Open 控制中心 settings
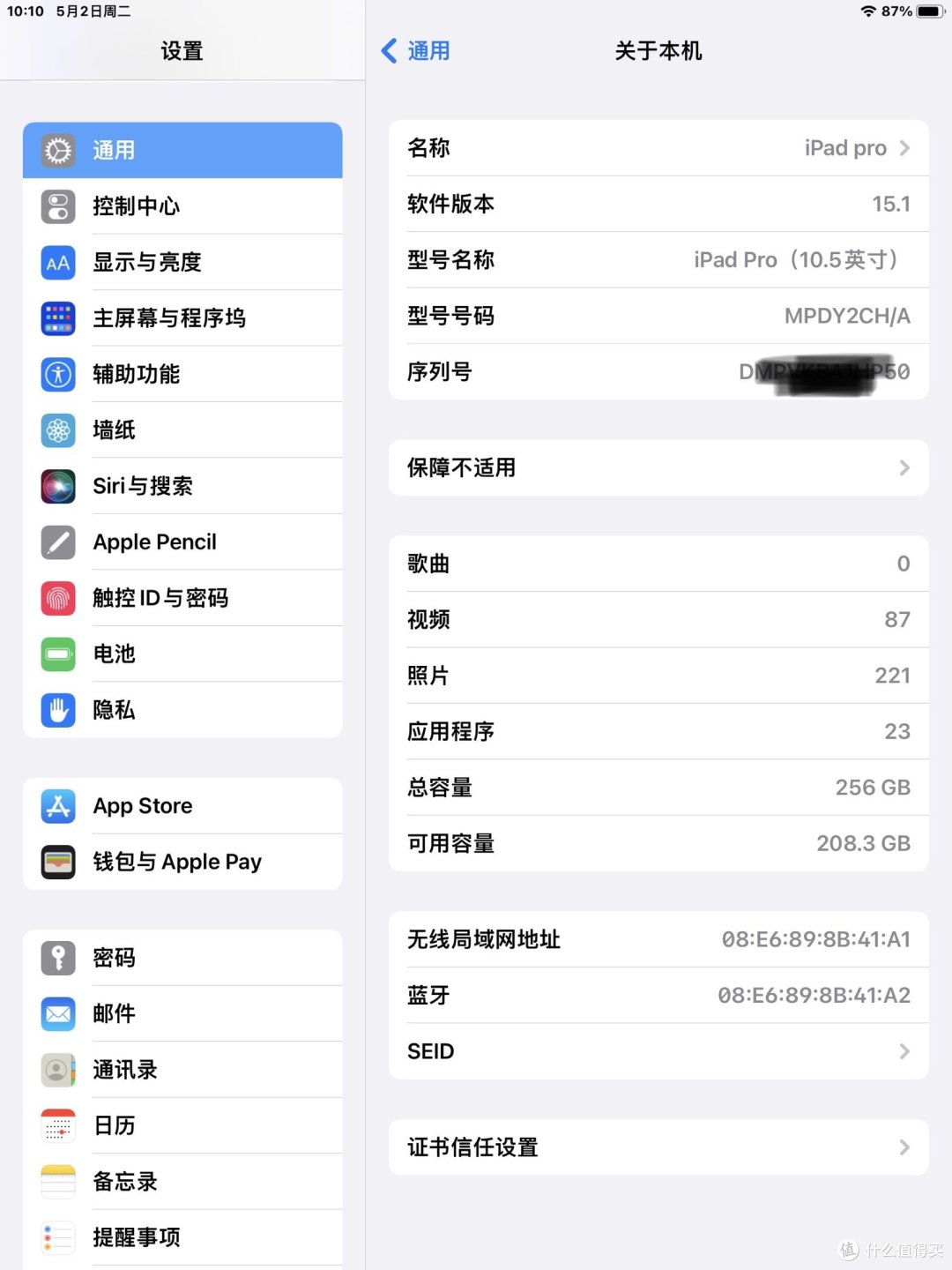Screen dimensions: 952x1270 point(182,206)
